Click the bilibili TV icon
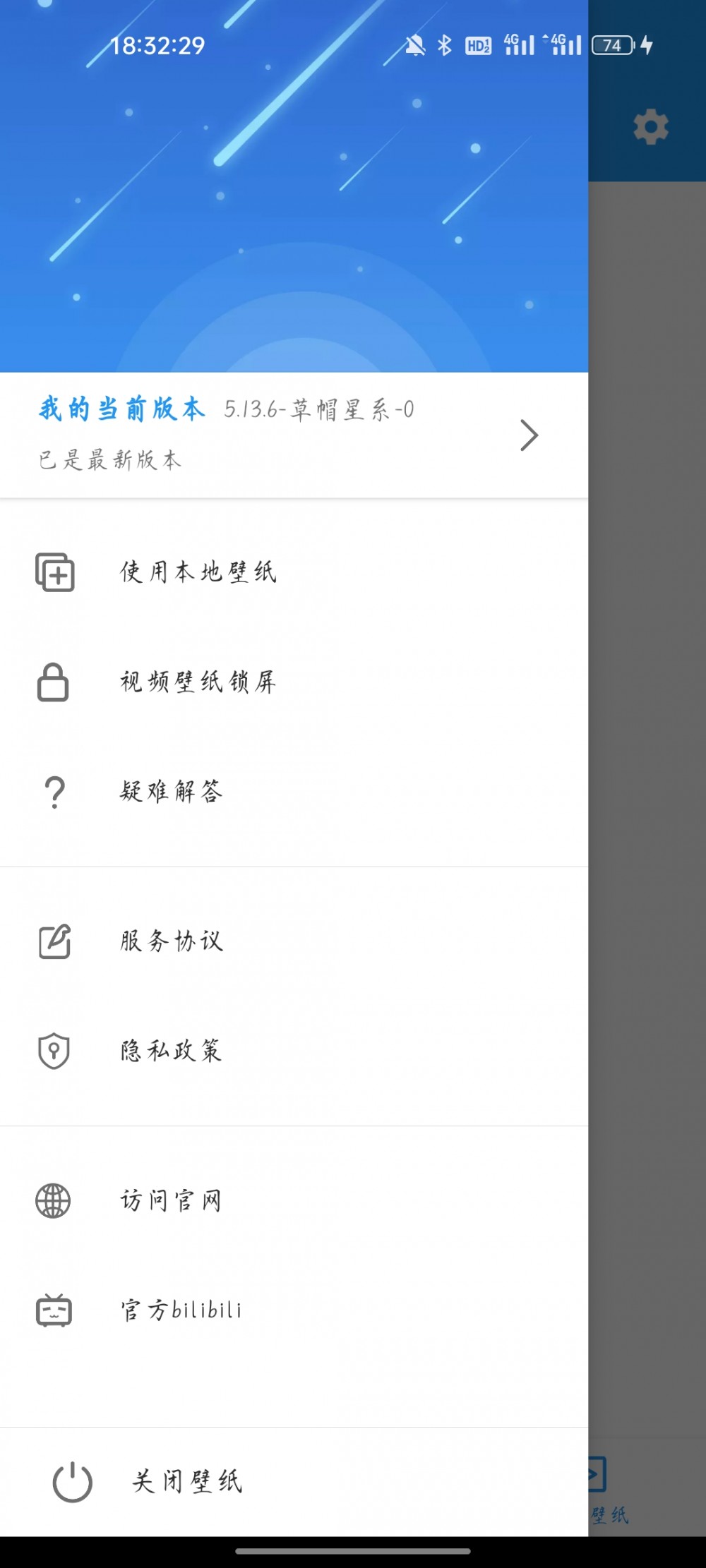 [x=55, y=1310]
